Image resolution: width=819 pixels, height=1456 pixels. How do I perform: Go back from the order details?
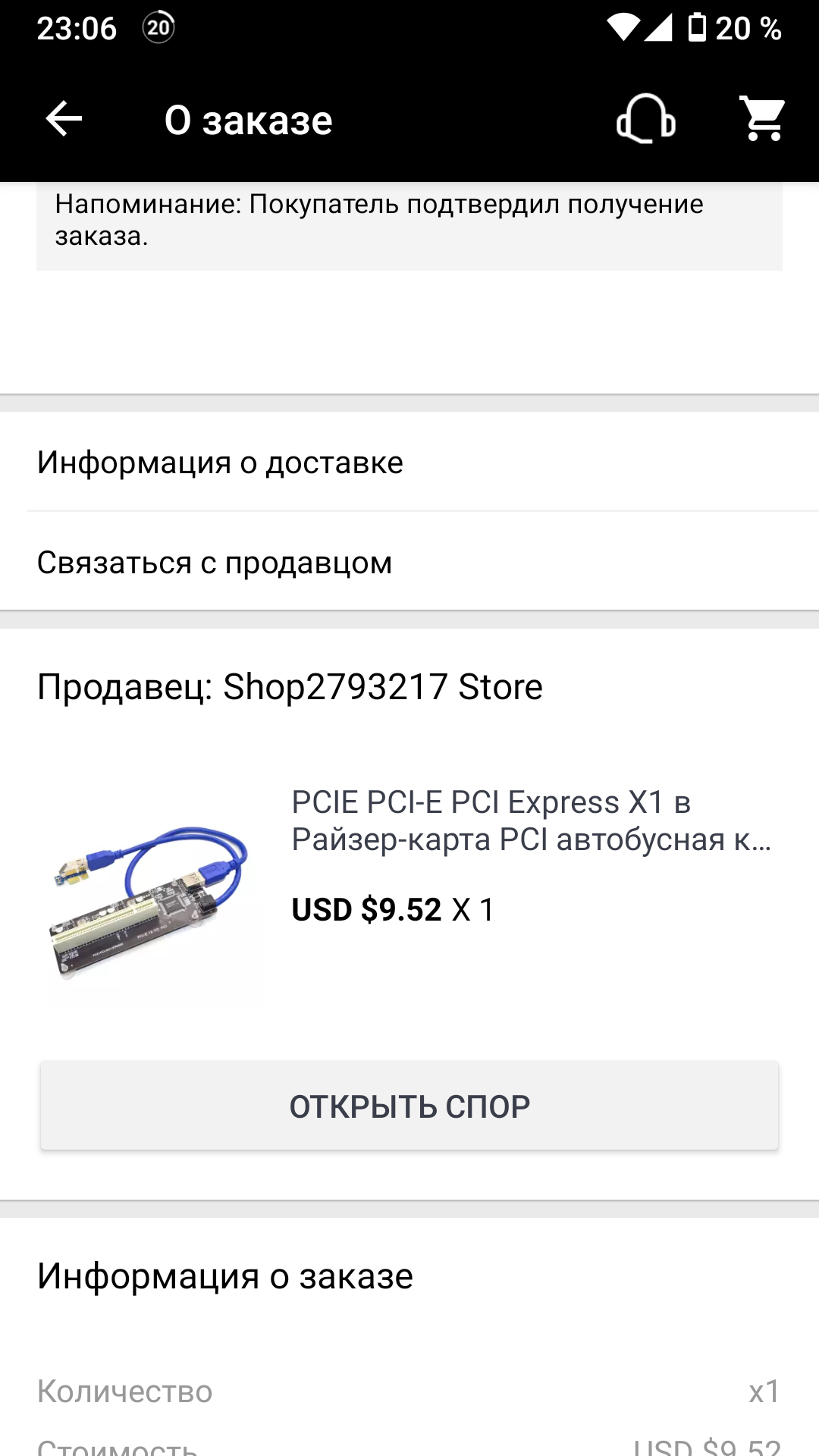coord(64,119)
